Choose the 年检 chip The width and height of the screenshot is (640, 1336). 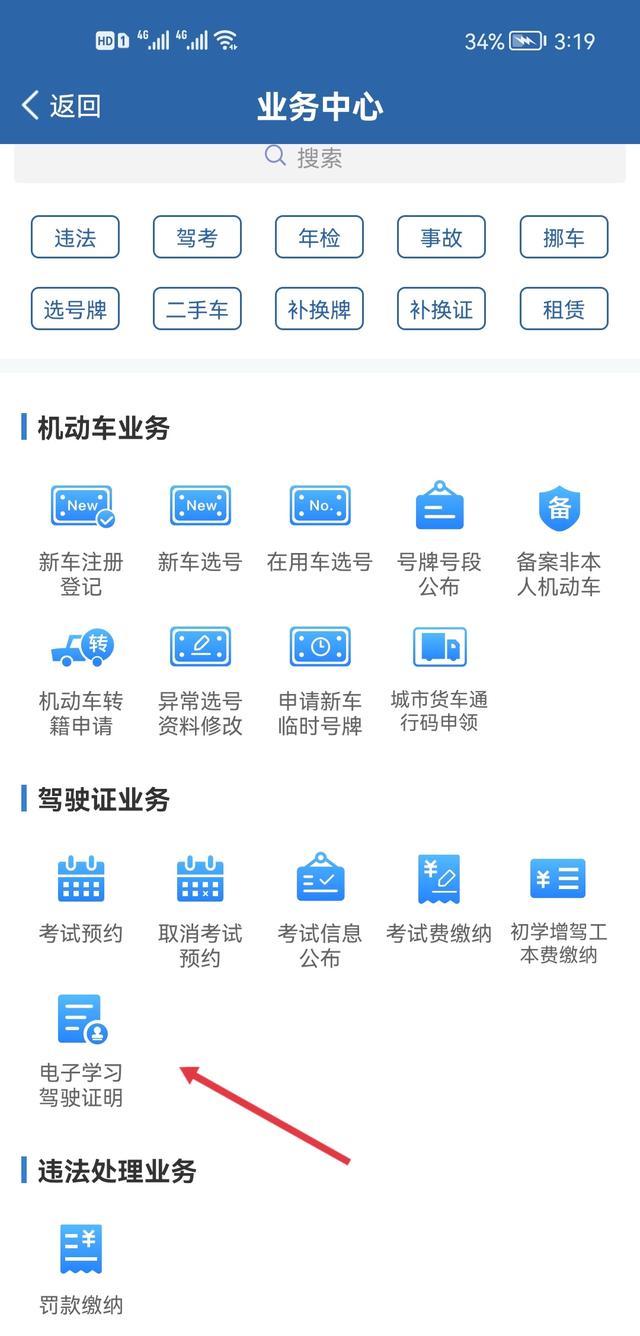click(319, 238)
